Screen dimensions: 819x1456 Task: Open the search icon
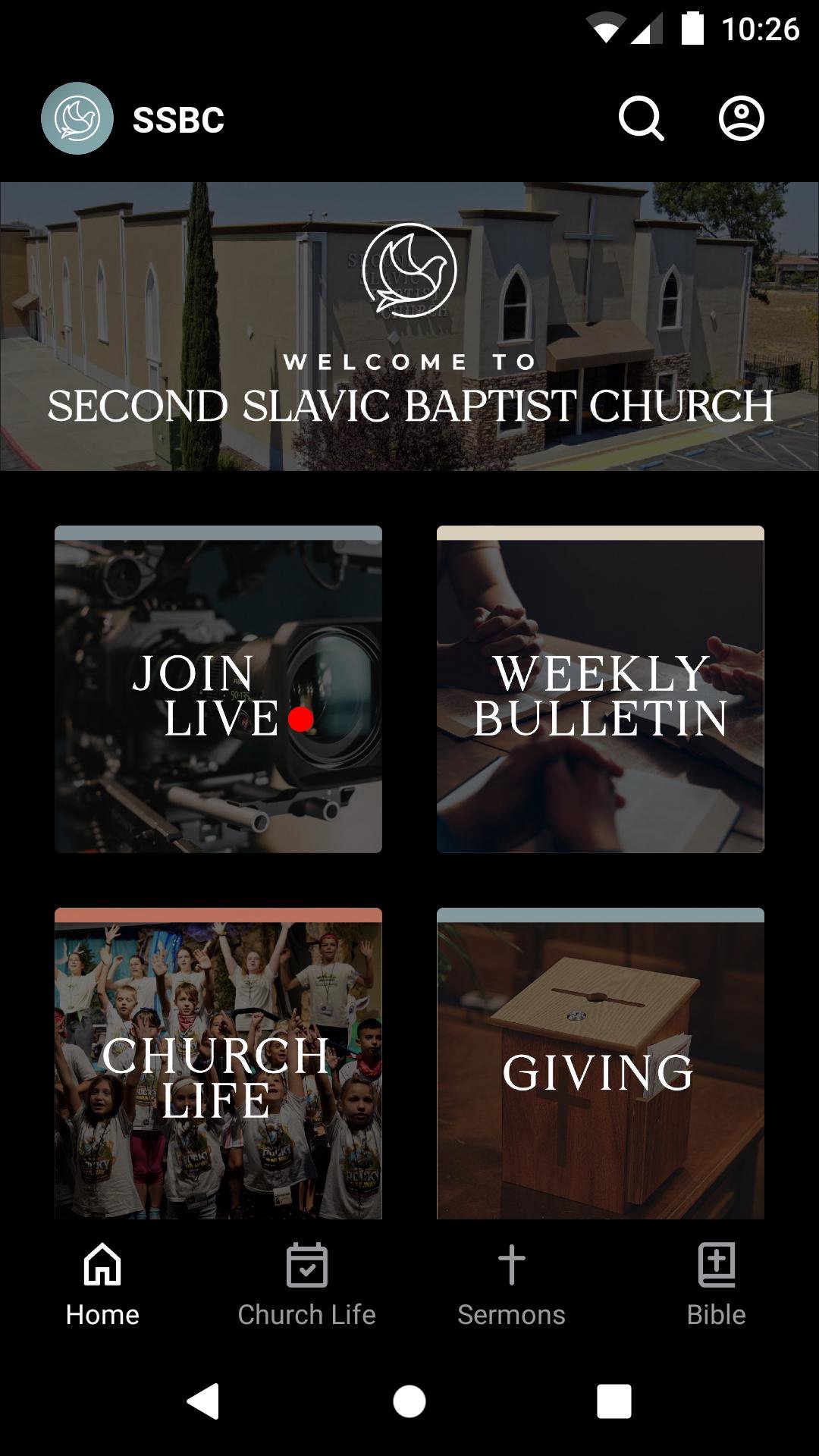[x=641, y=119]
